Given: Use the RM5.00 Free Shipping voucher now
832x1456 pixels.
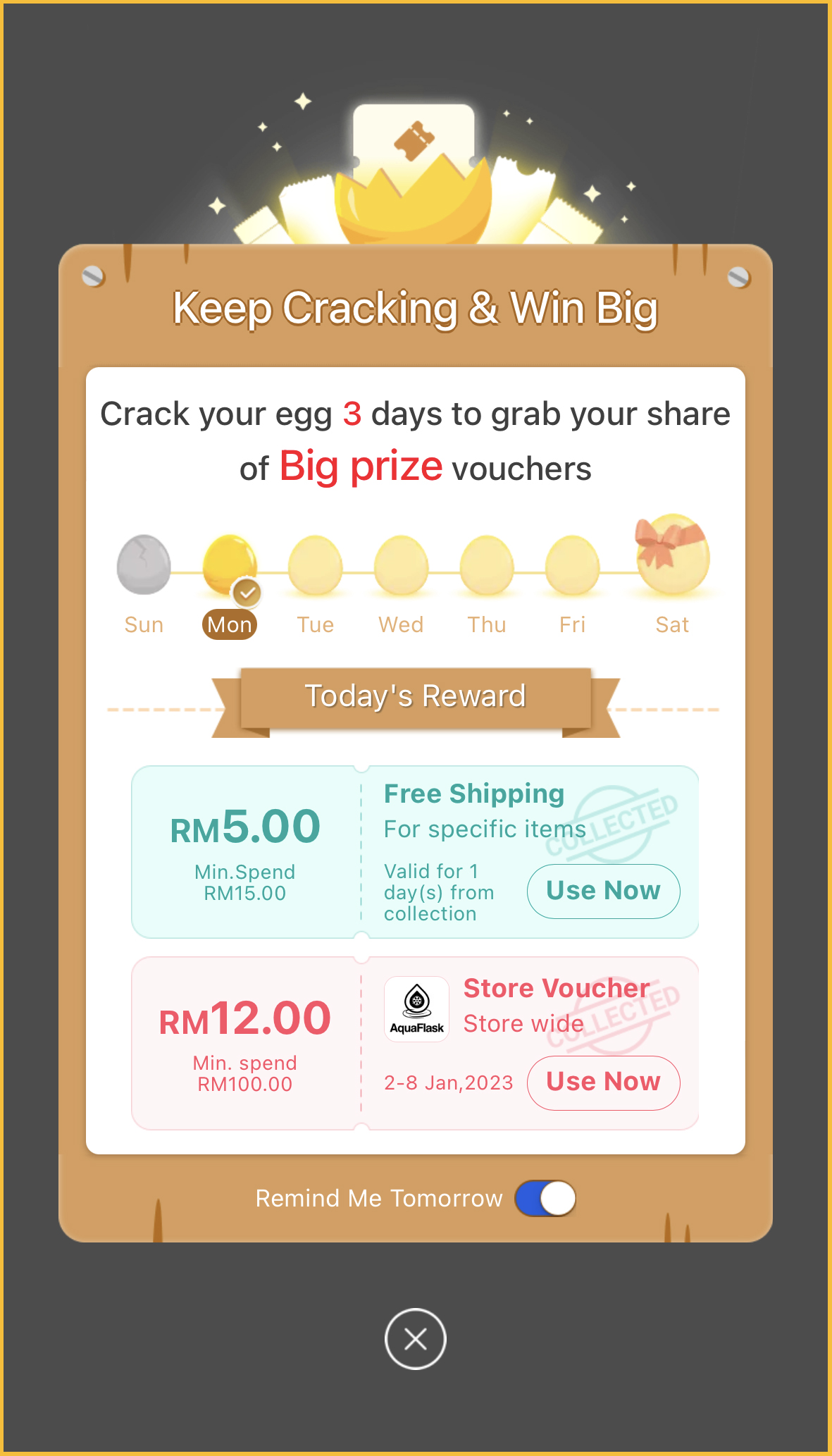Looking at the screenshot, I should [x=603, y=891].
